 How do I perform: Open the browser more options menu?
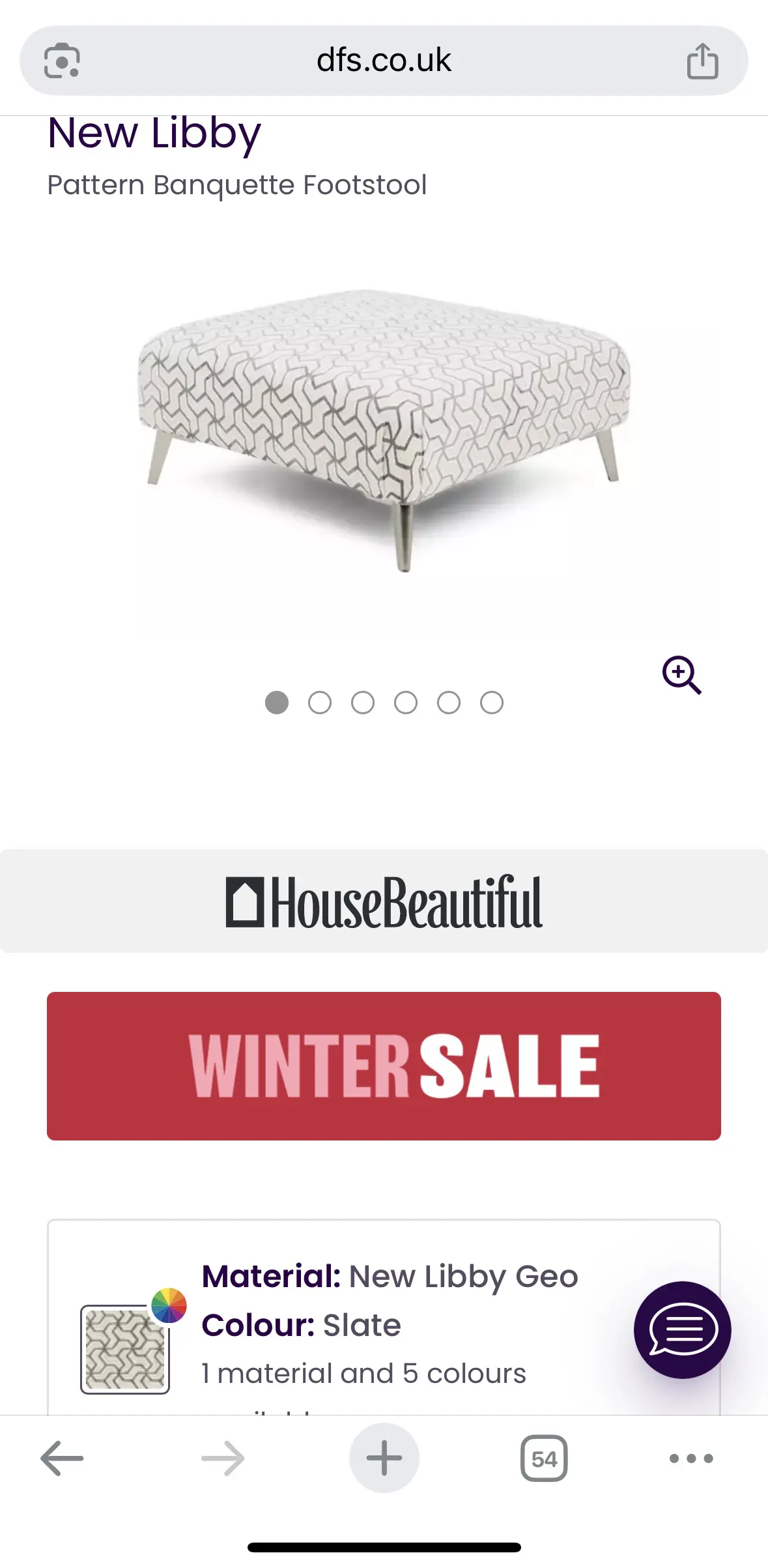pyautogui.click(x=689, y=1459)
